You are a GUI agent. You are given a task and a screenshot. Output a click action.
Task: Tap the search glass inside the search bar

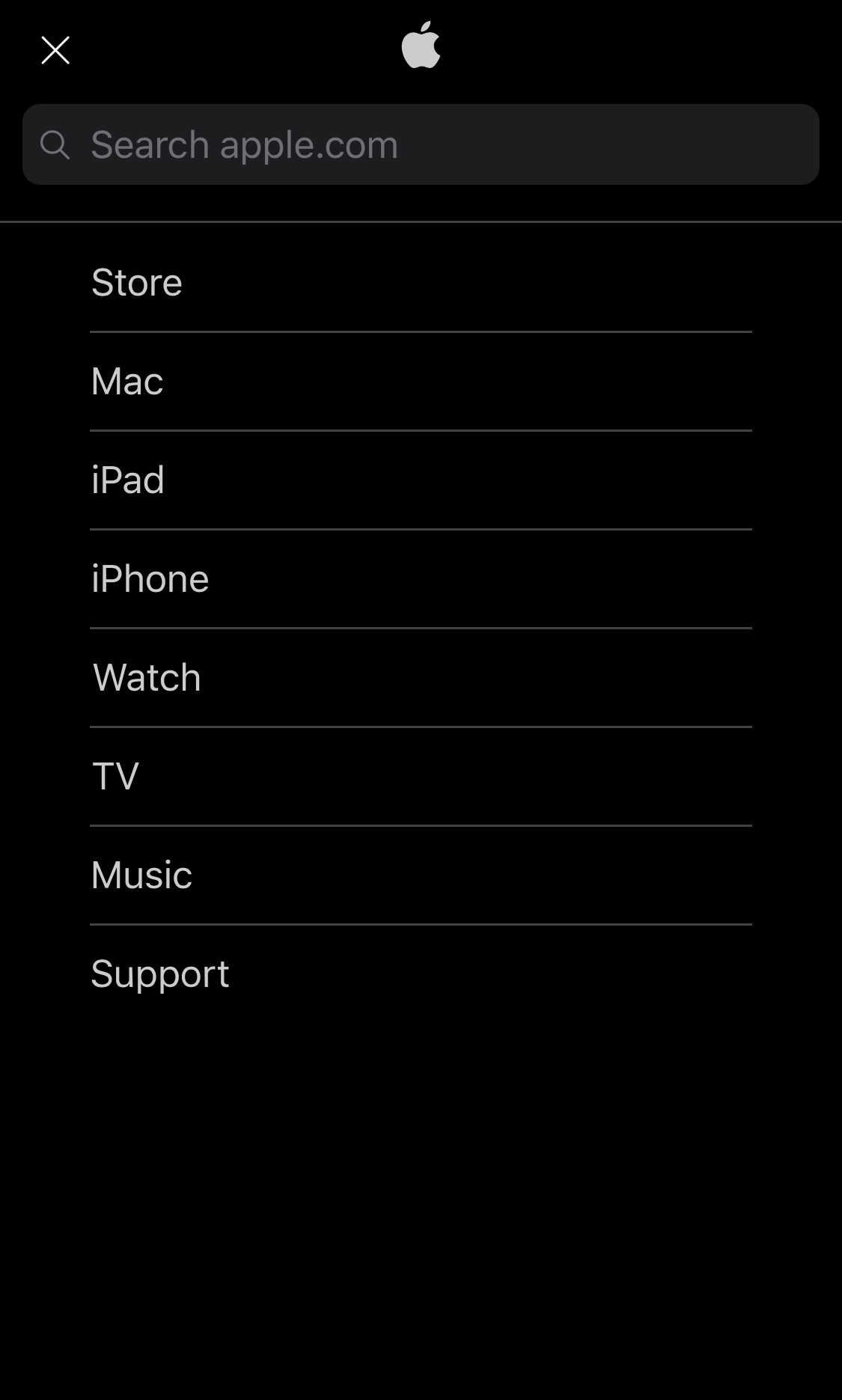[56, 144]
